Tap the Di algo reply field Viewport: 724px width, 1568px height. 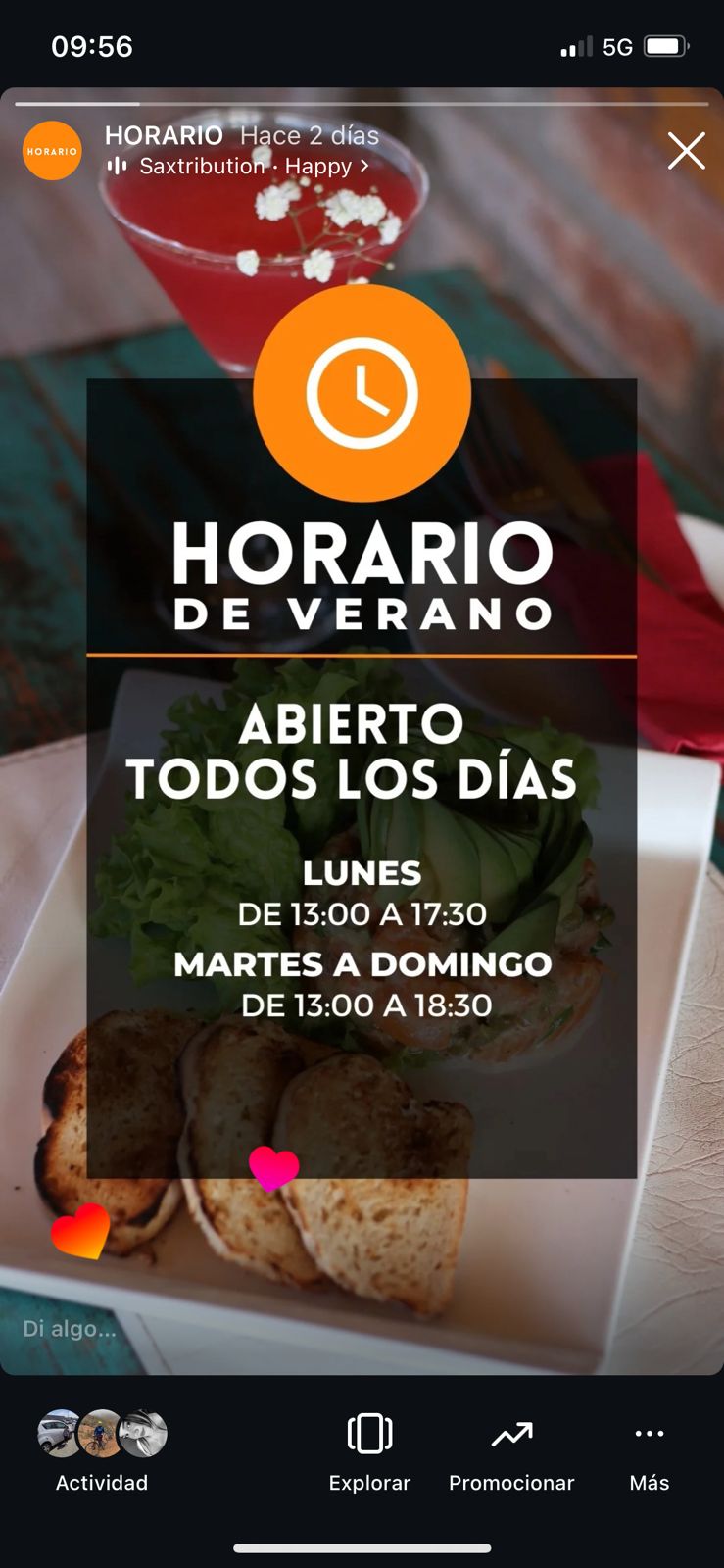70,1329
